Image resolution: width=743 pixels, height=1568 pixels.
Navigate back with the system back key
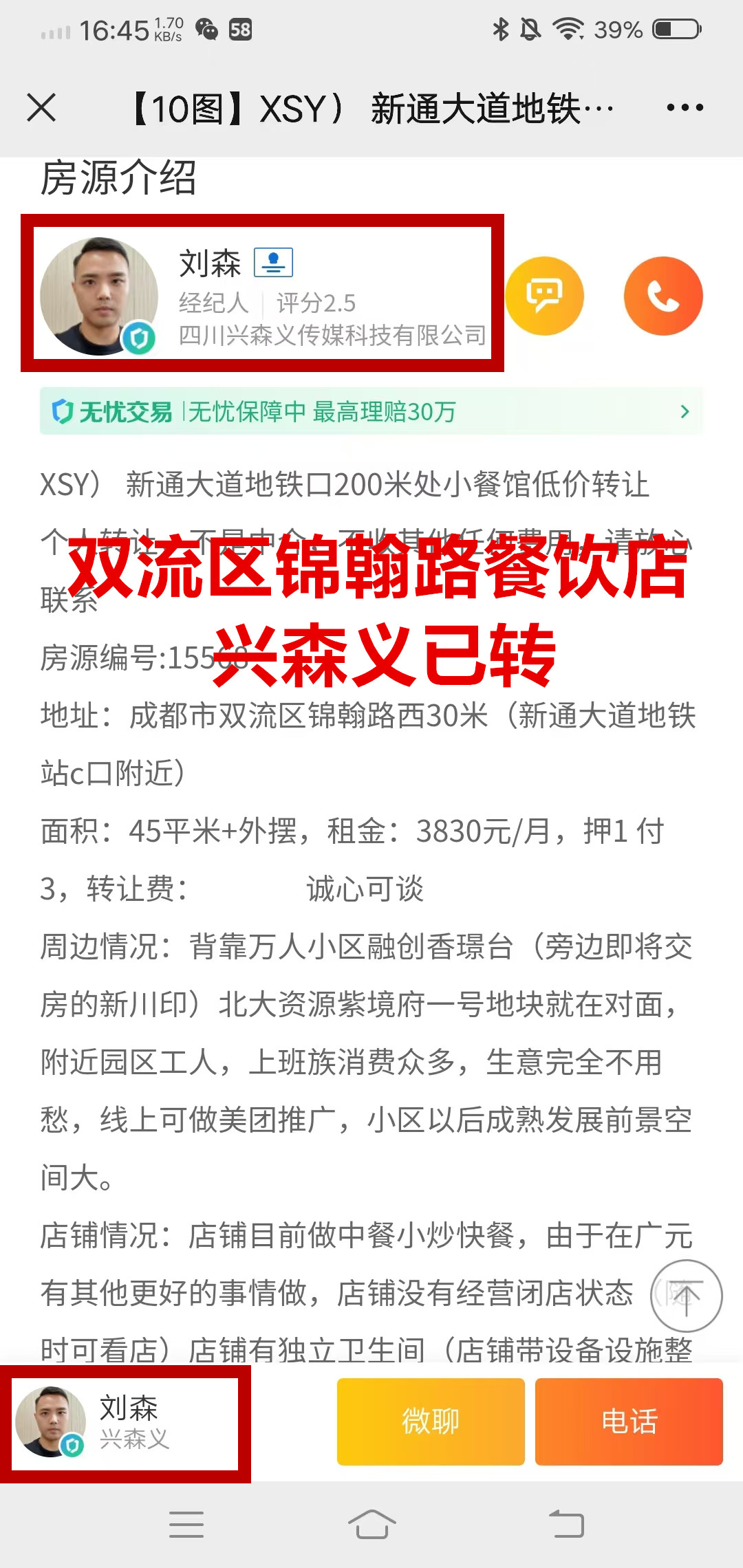pos(566,1525)
